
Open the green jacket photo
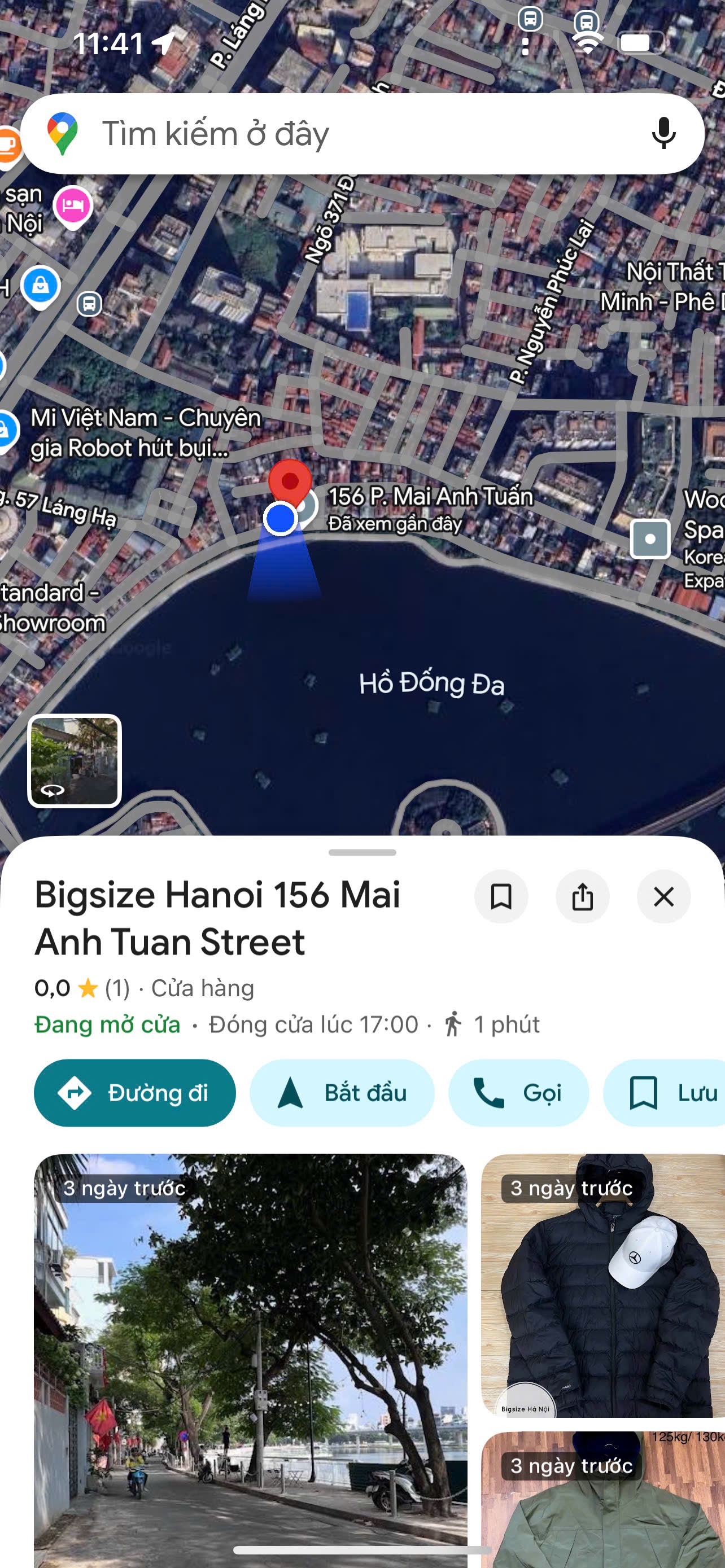pos(602,1504)
